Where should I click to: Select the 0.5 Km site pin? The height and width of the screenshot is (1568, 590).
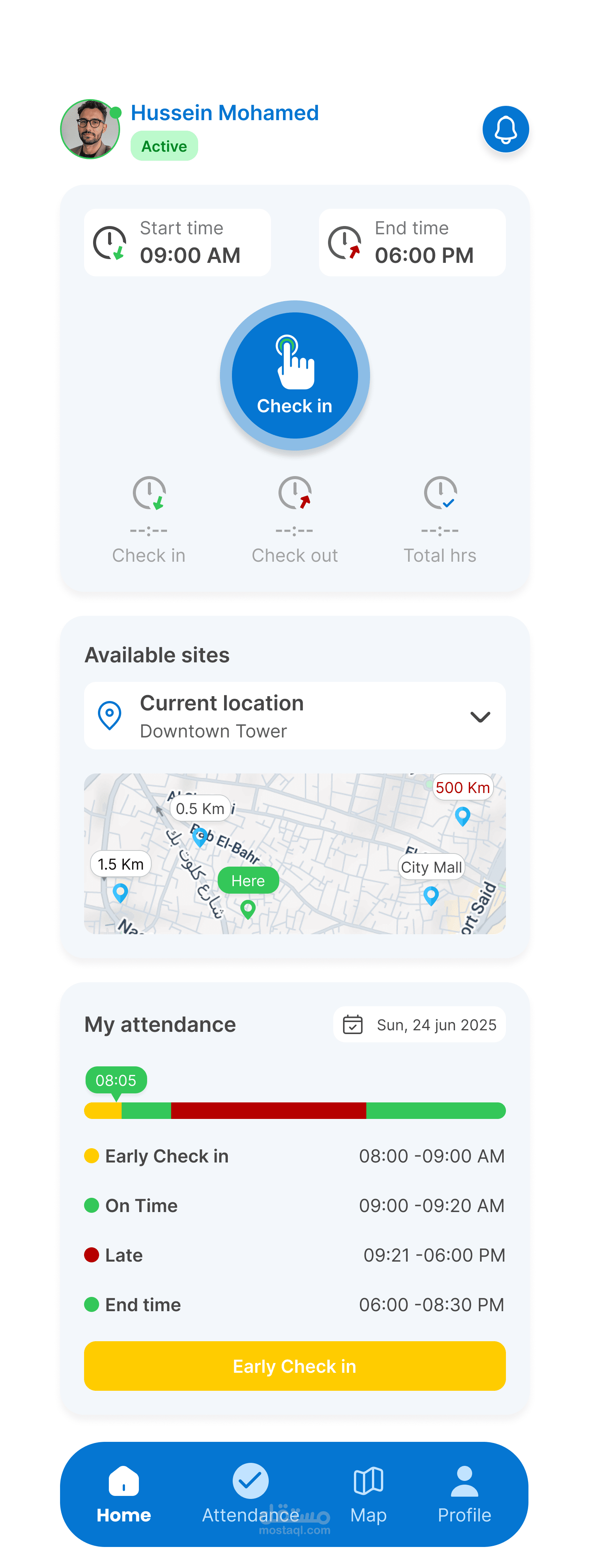200,838
